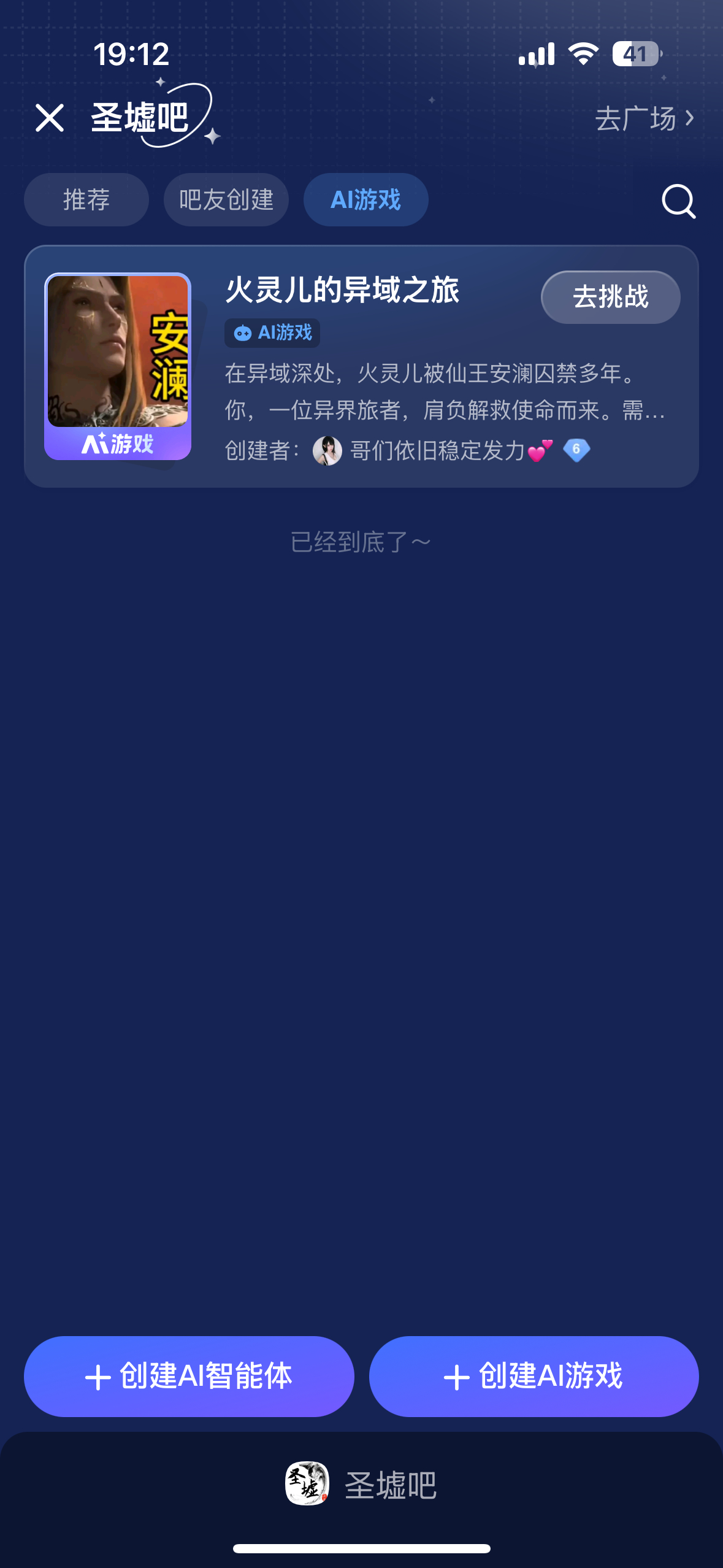Switch to the 推荐 tab
Viewport: 723px width, 1568px height.
point(86,200)
